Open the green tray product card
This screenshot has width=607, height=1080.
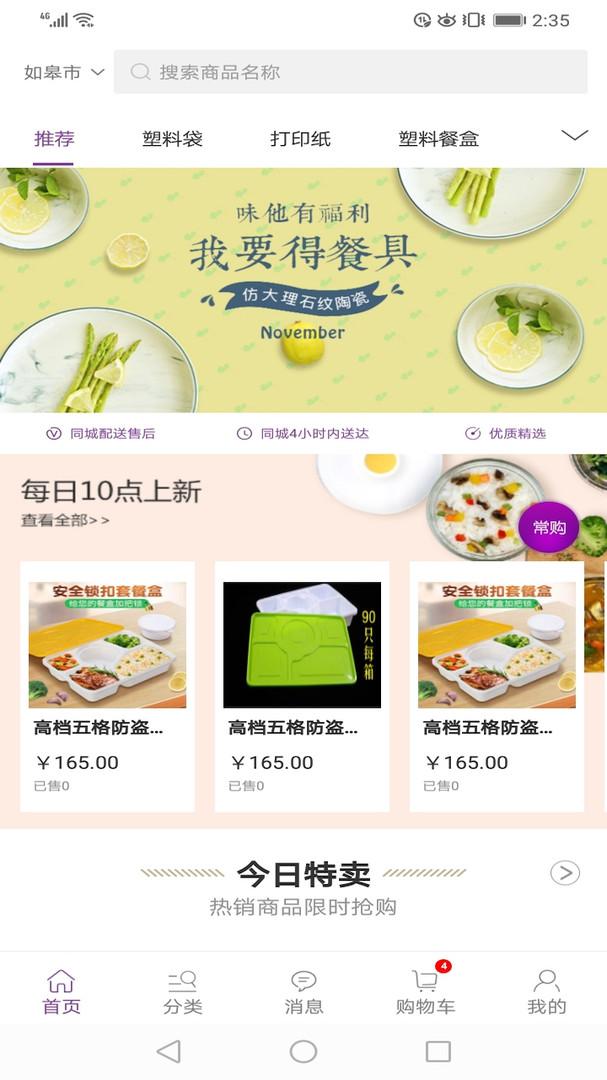[302, 686]
